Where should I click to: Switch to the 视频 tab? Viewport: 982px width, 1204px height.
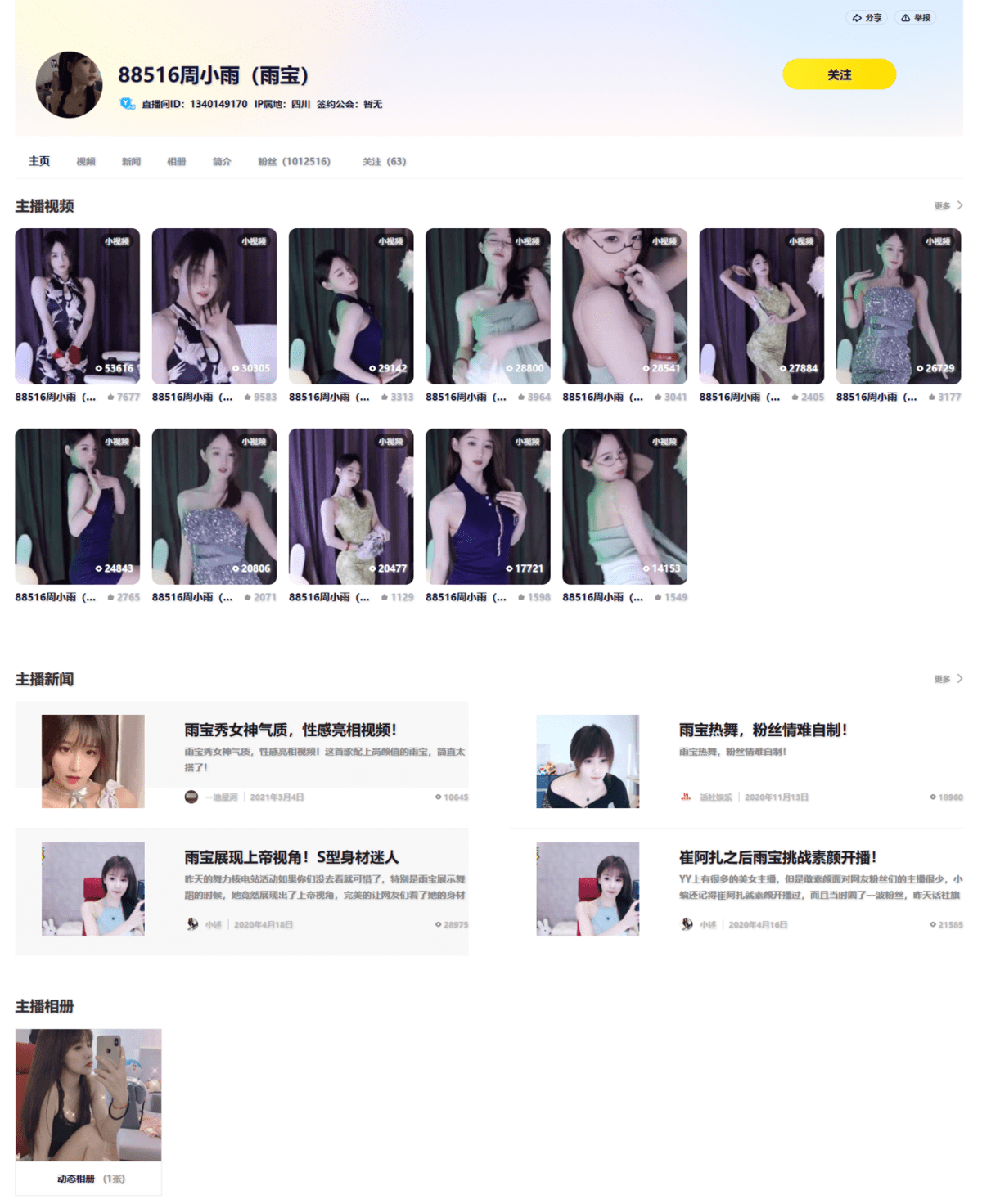86,162
